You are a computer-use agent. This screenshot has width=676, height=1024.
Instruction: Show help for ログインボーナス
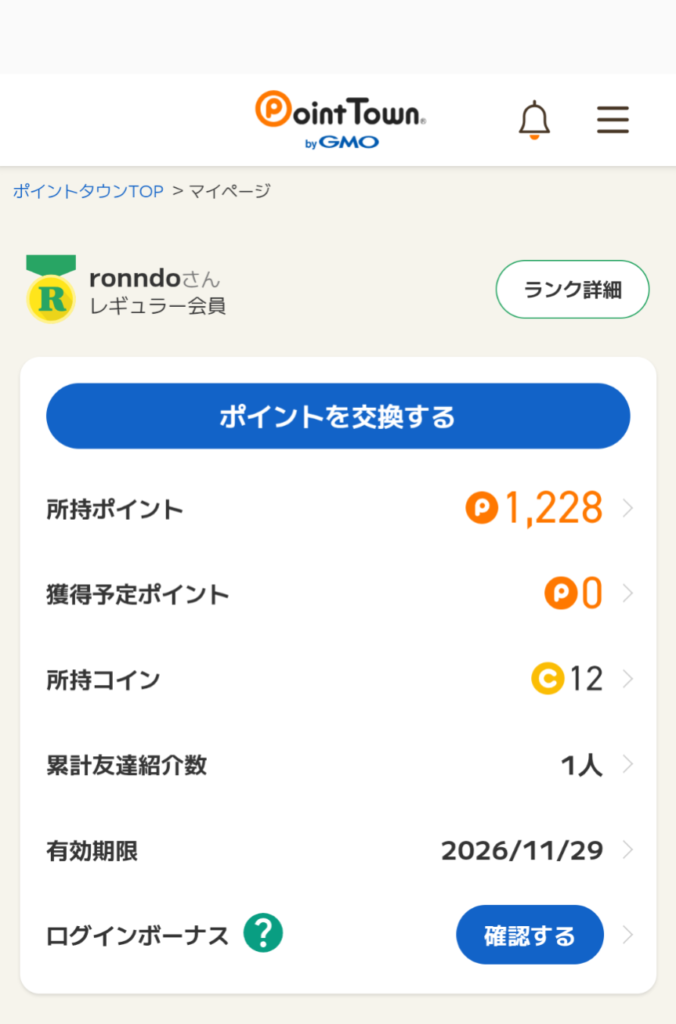(x=264, y=934)
